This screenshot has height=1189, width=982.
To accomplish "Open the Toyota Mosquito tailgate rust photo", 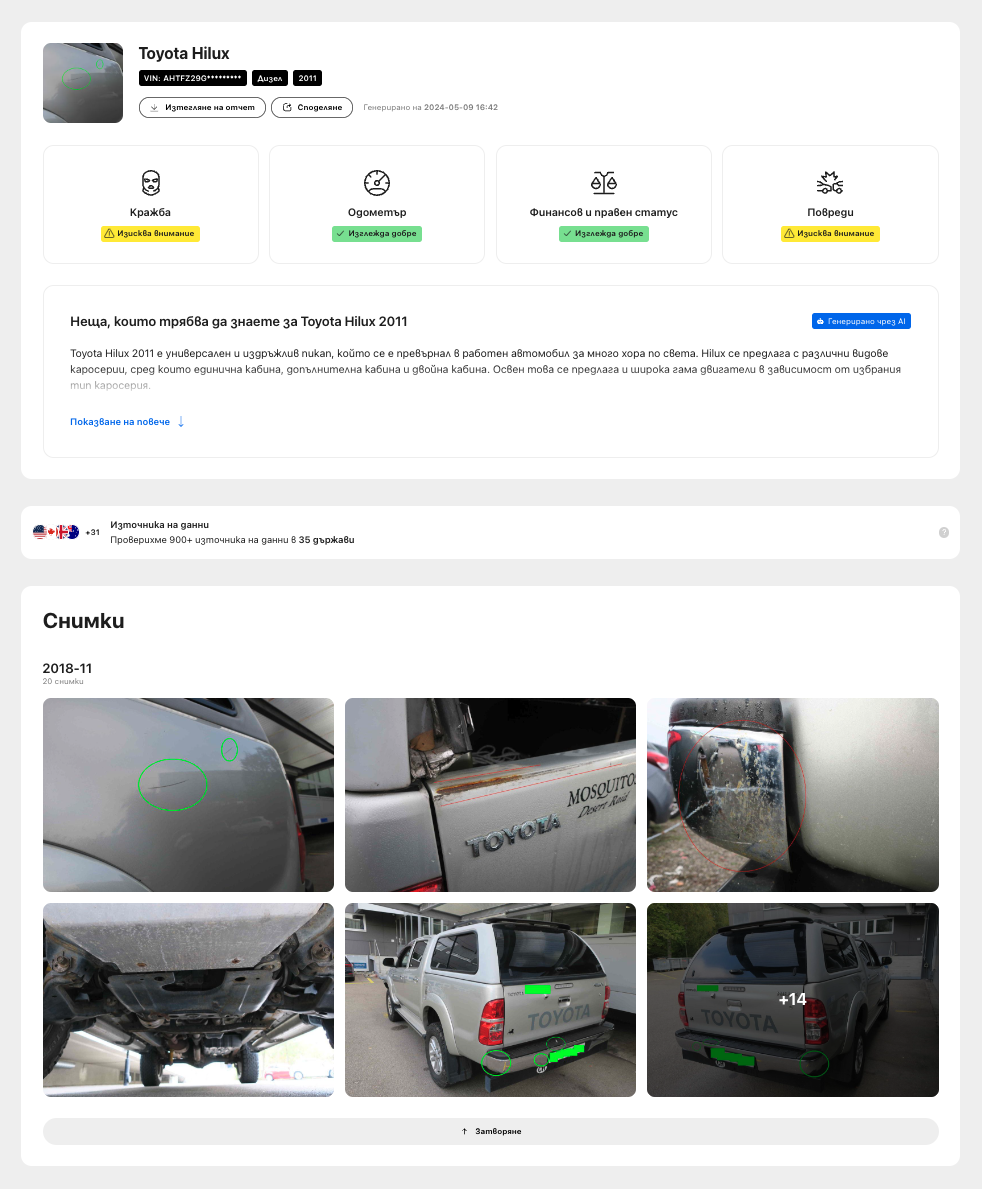I will point(490,794).
